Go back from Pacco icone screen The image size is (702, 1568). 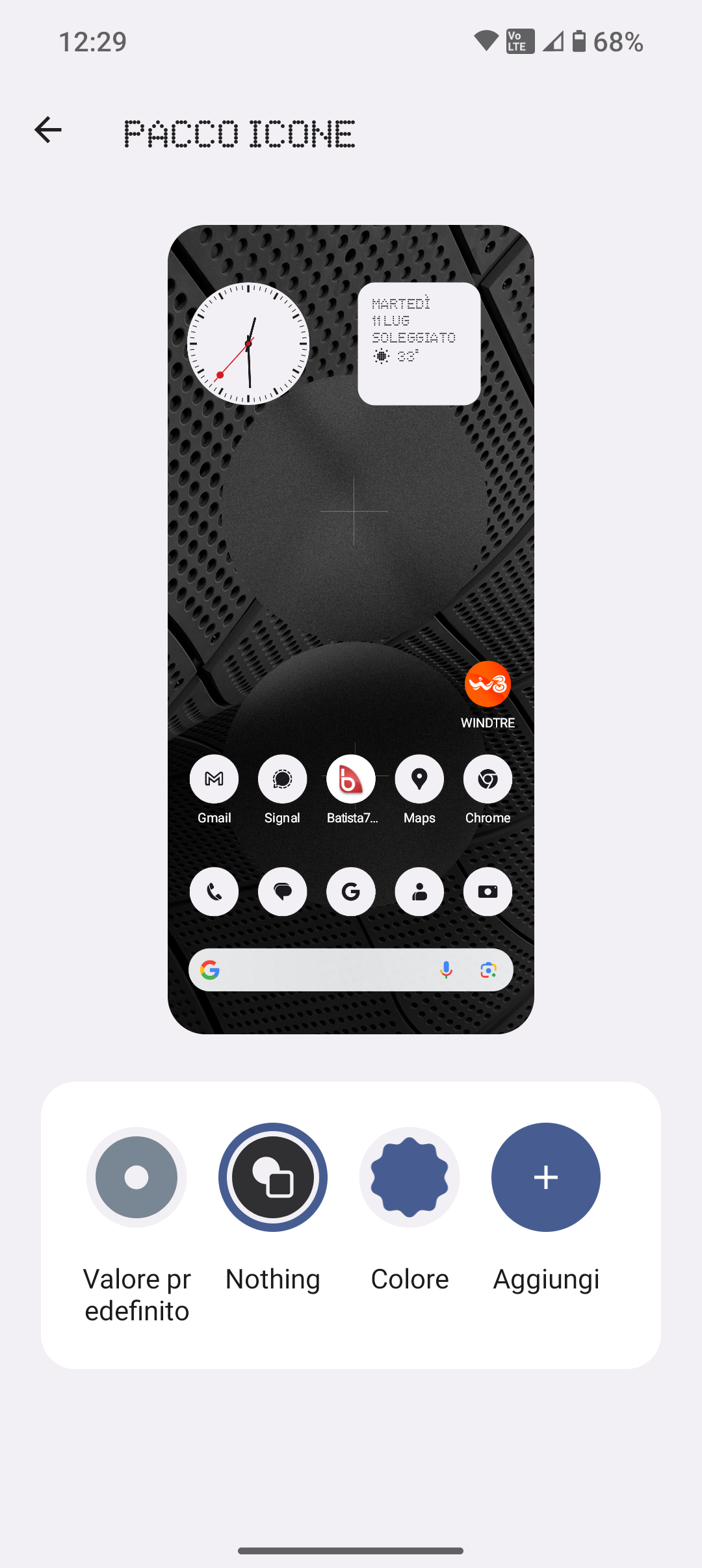point(48,130)
